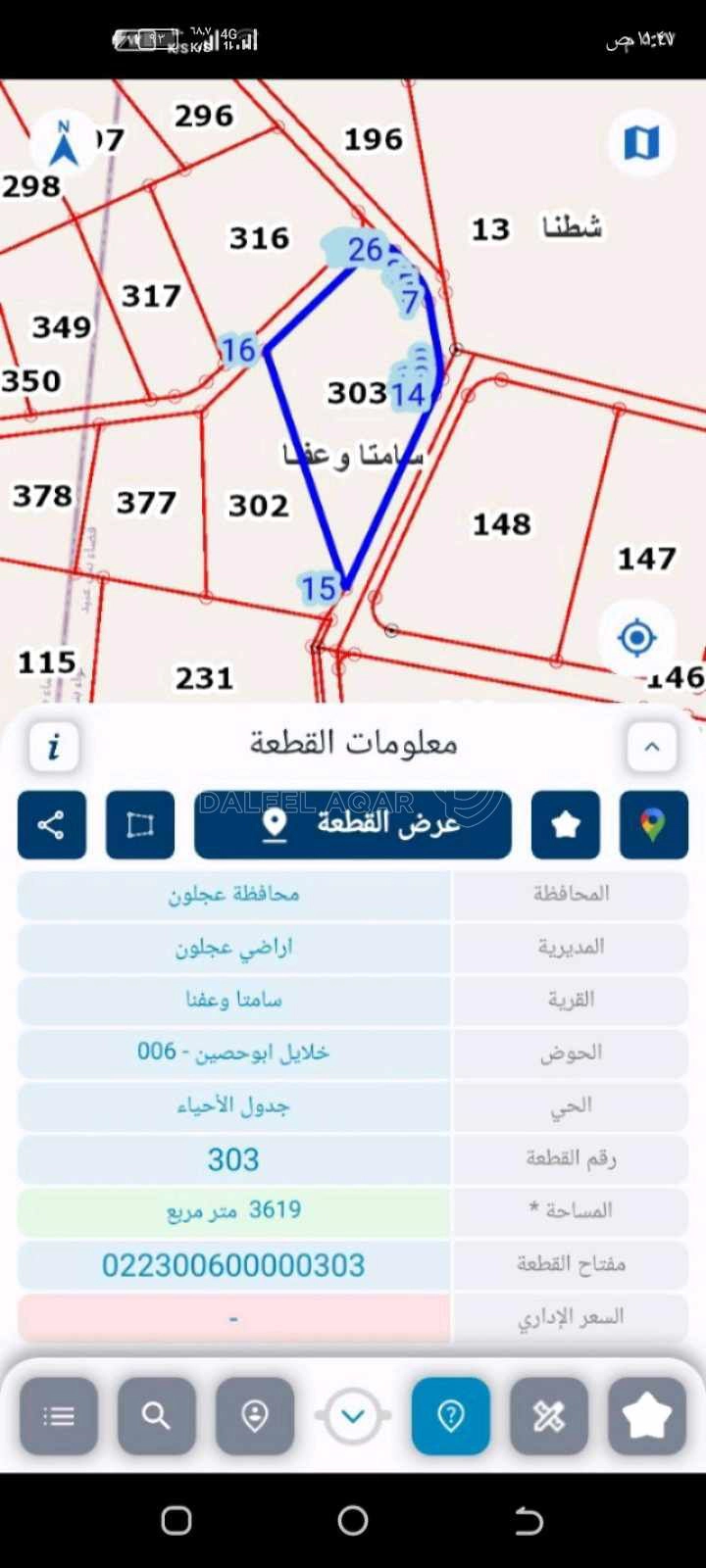Tap the info (i) icon above the panel

(x=54, y=746)
